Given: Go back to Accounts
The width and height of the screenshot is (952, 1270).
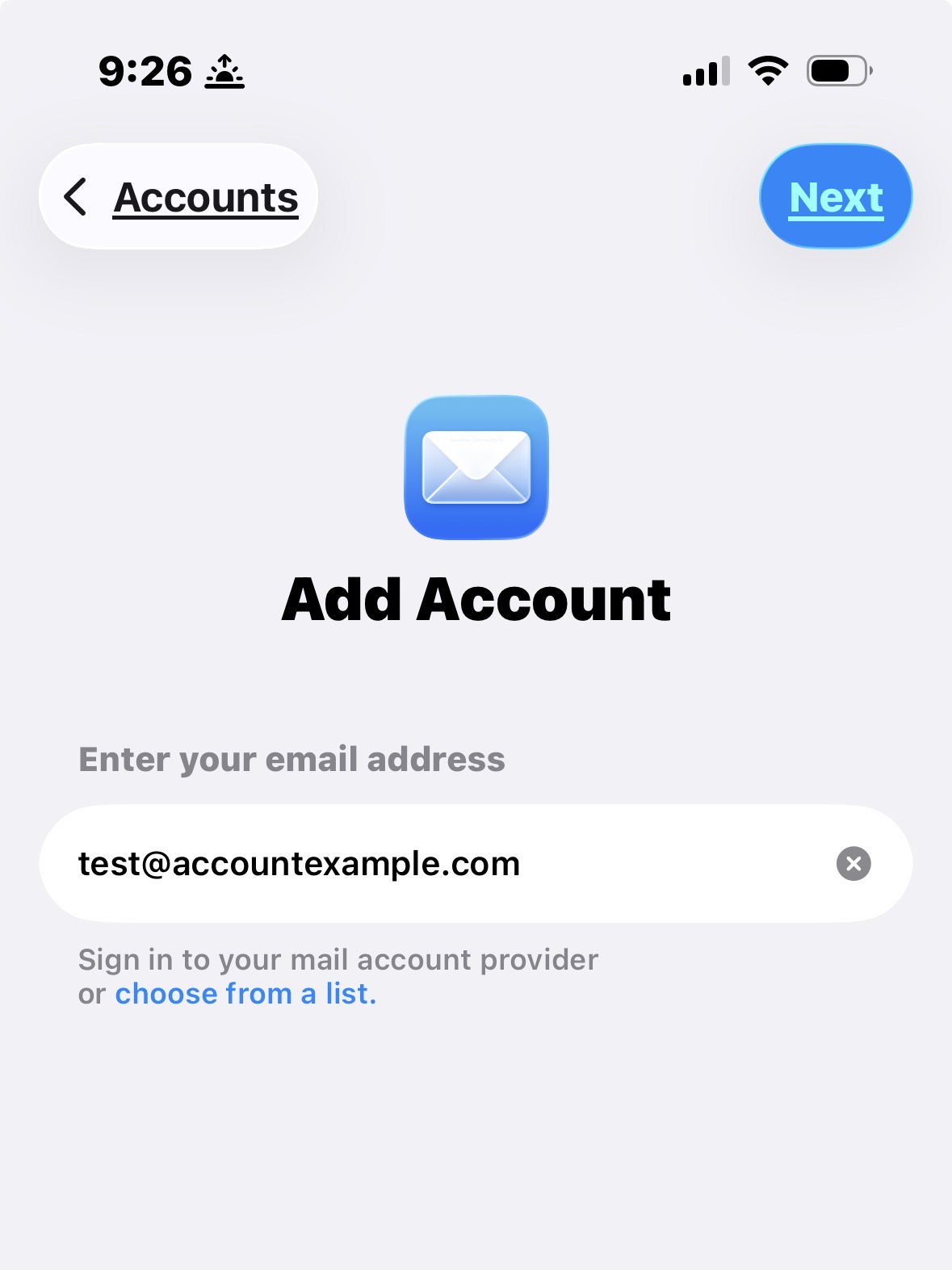Looking at the screenshot, I should pos(178,197).
